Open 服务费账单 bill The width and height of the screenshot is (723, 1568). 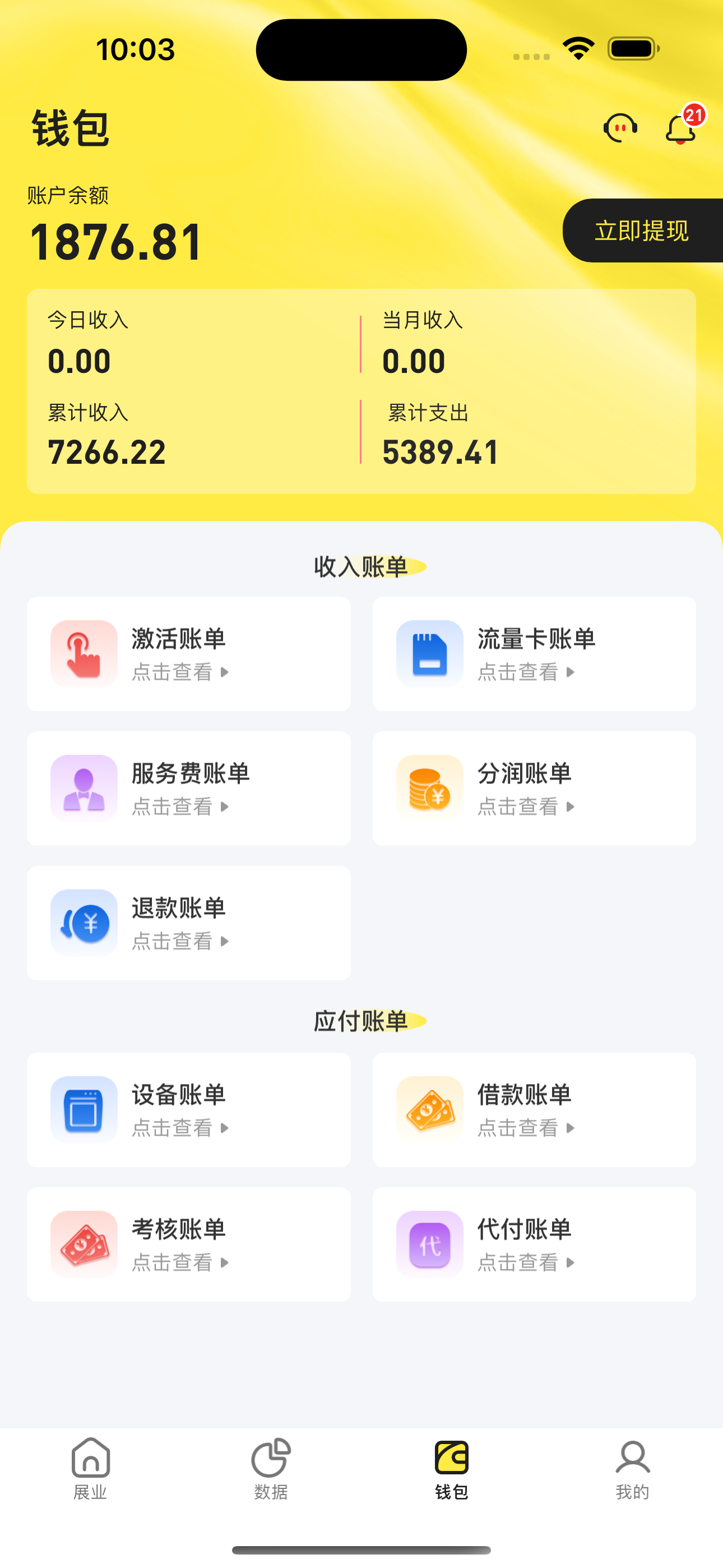[x=189, y=788]
